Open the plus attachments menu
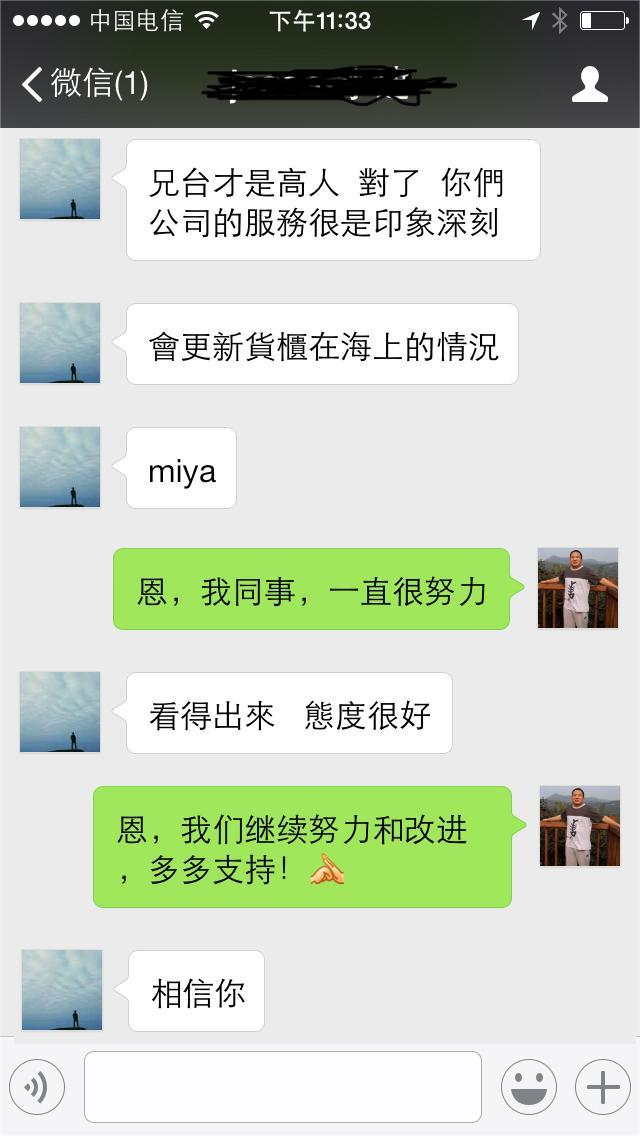This screenshot has width=640, height=1136. pyautogui.click(x=602, y=1087)
